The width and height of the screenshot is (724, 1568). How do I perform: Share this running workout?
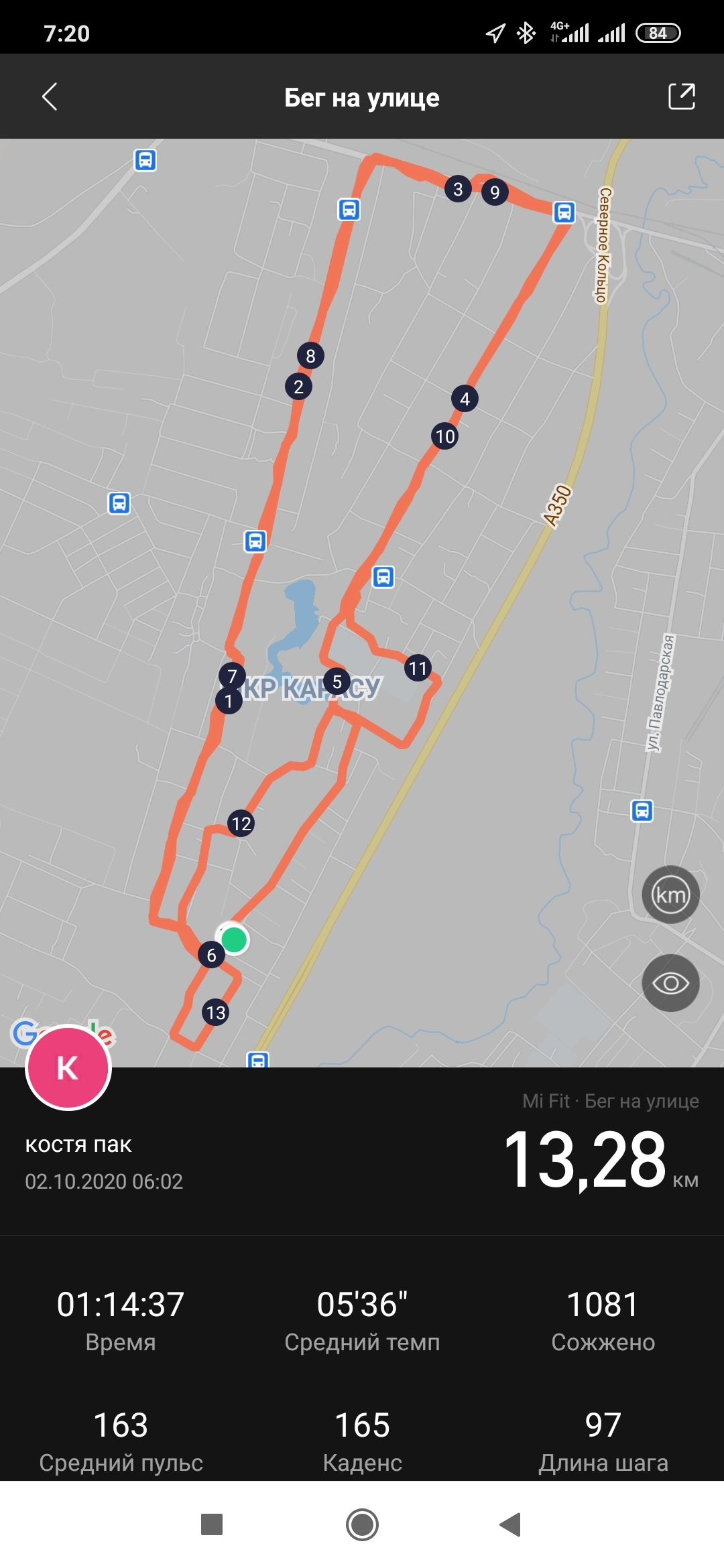pos(681,96)
